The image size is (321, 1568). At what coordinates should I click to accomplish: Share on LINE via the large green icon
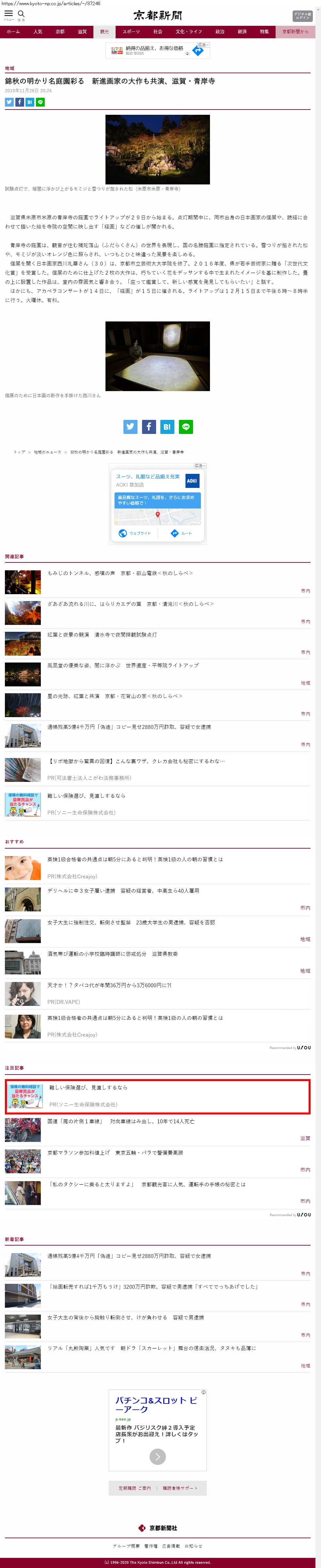186,427
